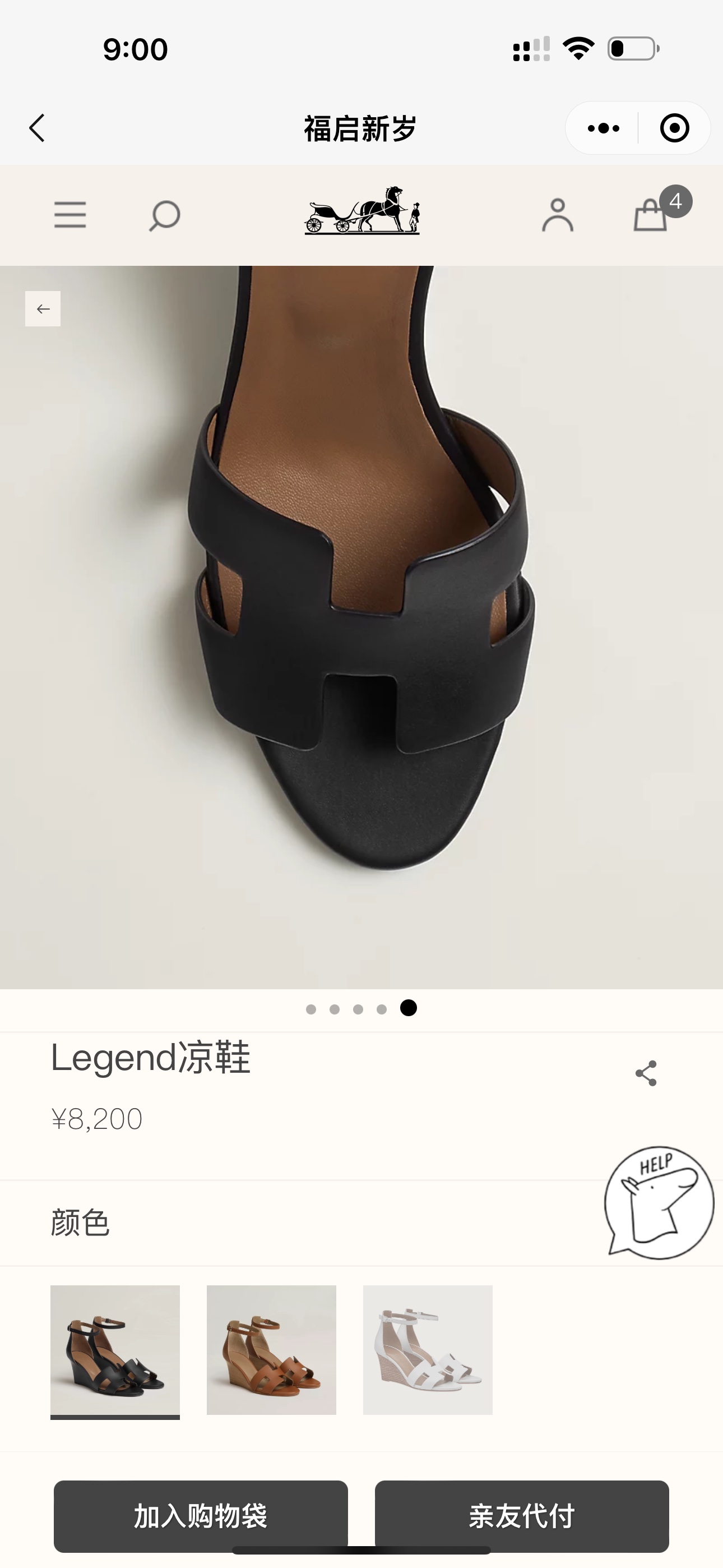Show the previous product image with the arrow
This screenshot has height=1568, width=723.
[43, 308]
